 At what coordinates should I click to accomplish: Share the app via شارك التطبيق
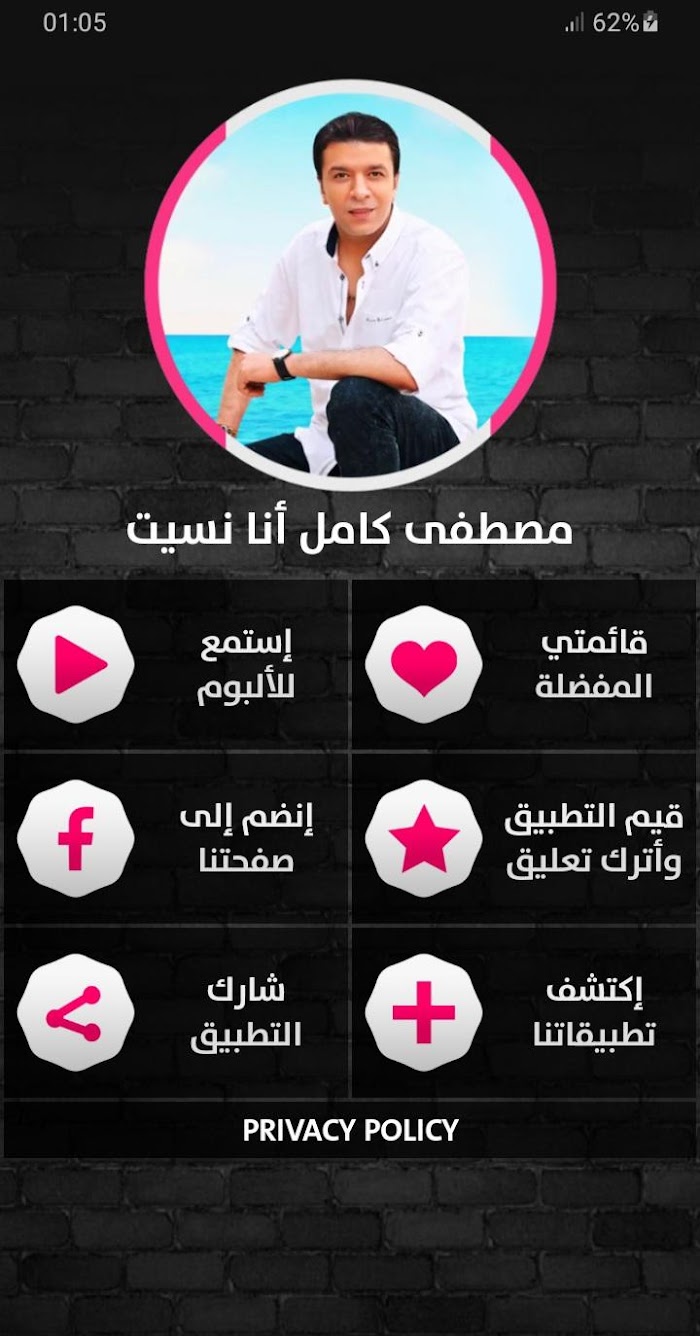[x=177, y=1012]
